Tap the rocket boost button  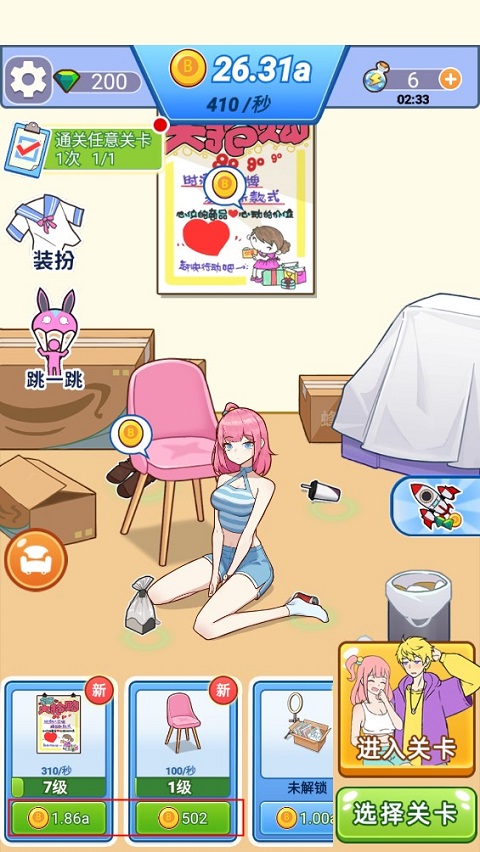(x=436, y=505)
